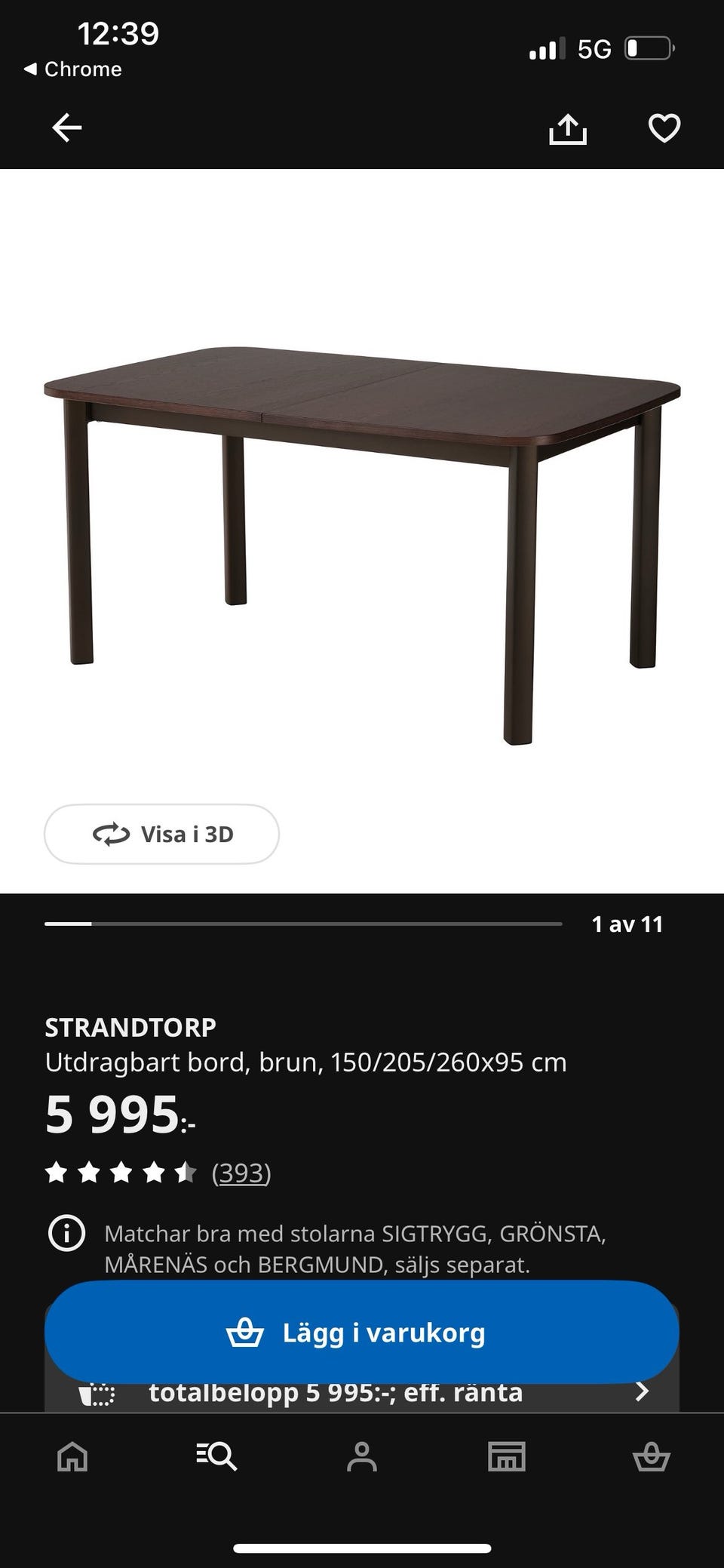Open the search and browse tab
The width and height of the screenshot is (724, 1568).
coord(217,1456)
